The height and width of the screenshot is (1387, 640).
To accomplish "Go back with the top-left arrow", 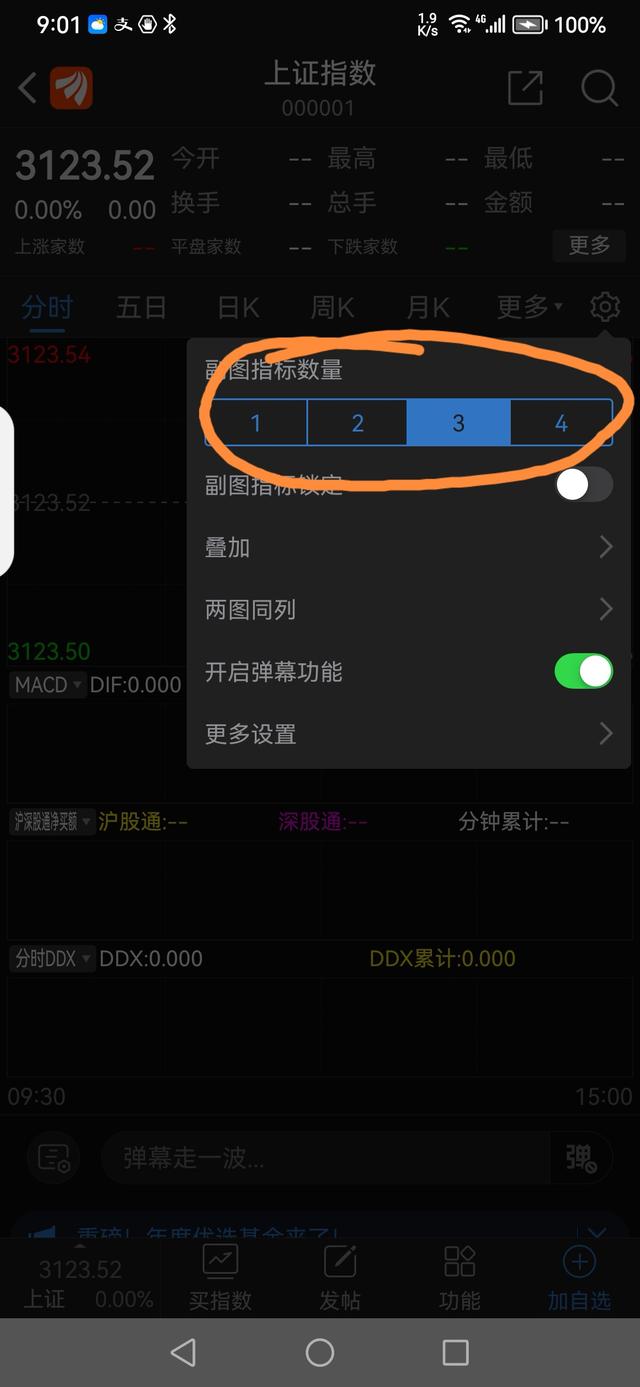I will point(28,88).
